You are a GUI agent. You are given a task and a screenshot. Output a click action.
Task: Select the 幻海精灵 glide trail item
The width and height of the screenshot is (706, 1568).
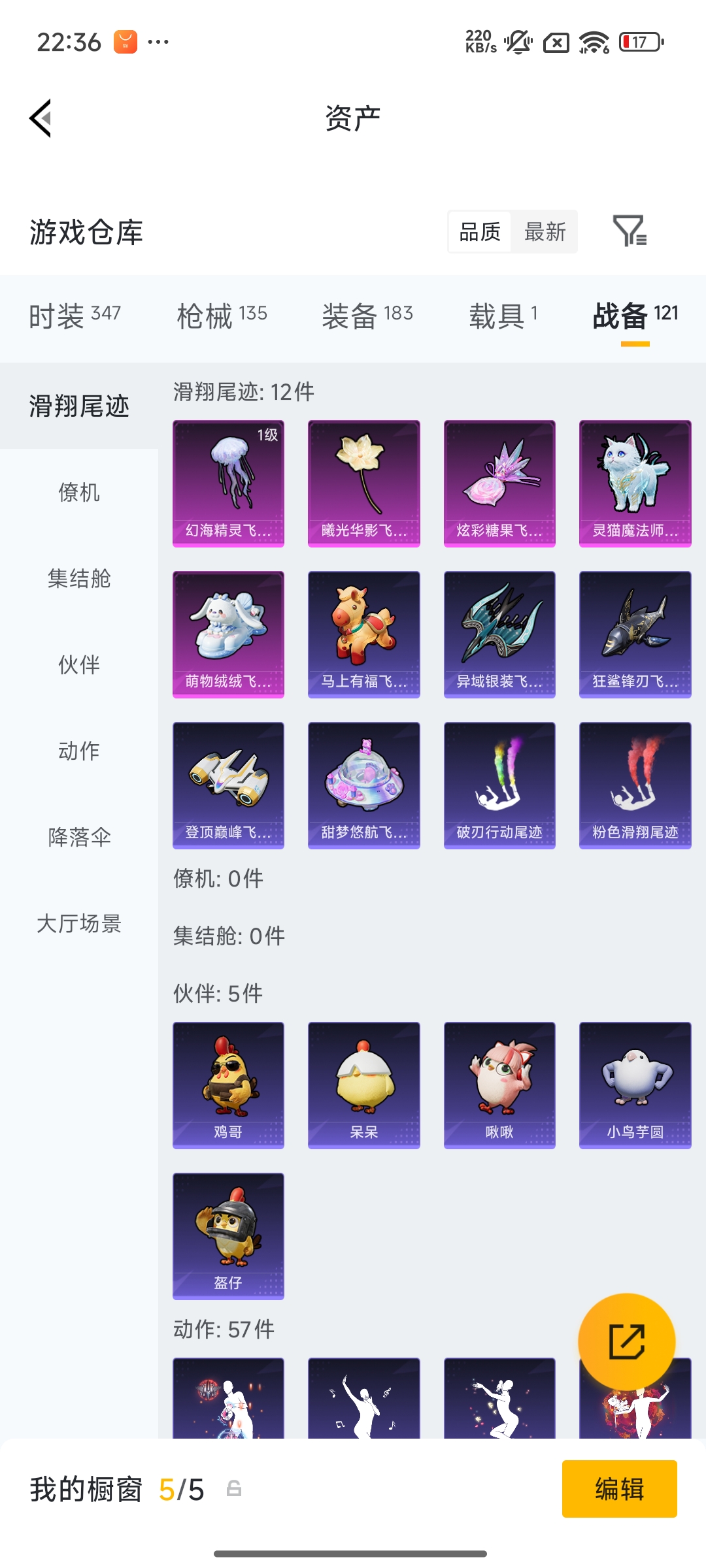pos(227,482)
